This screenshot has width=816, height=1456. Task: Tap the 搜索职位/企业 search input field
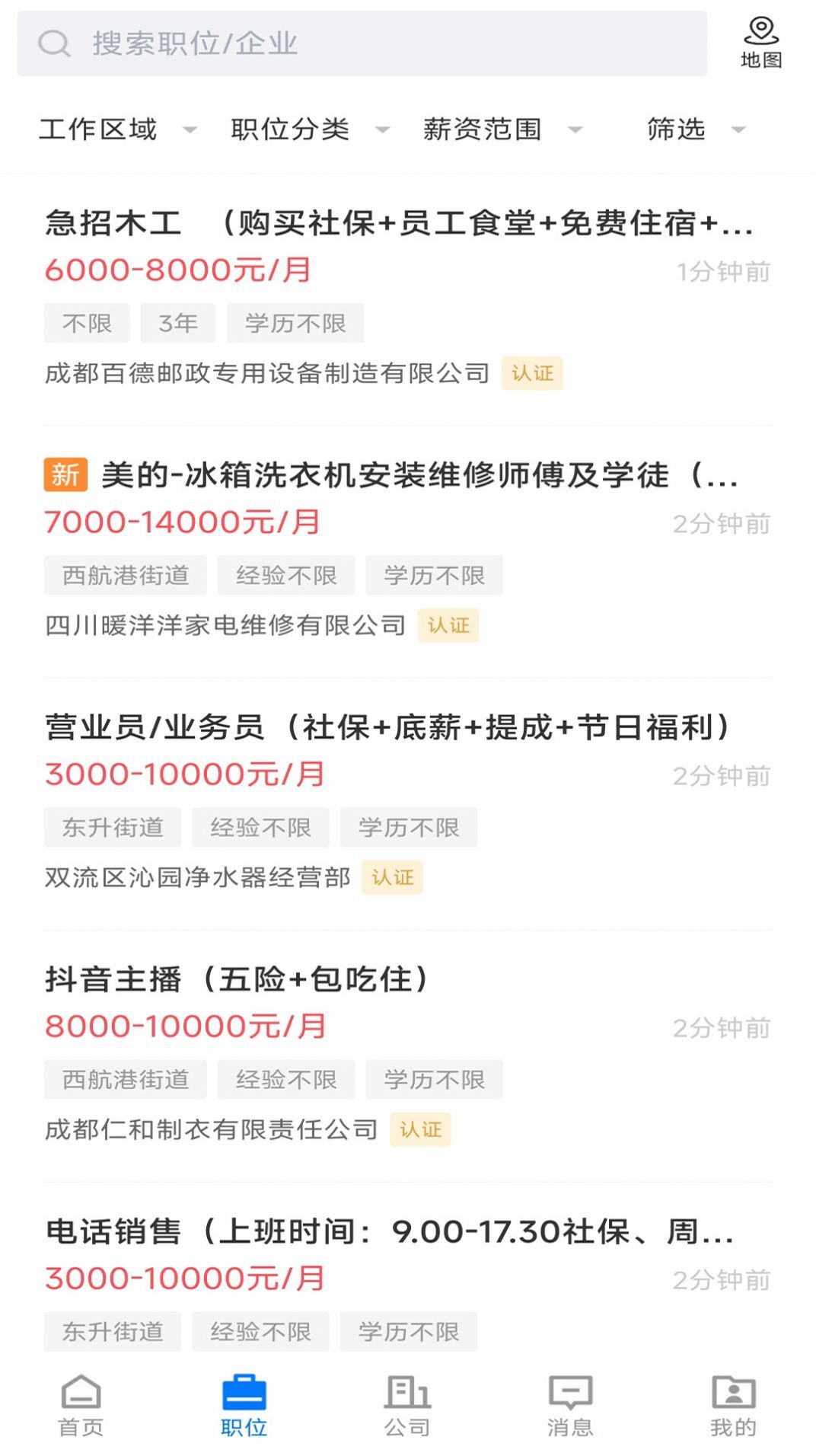click(x=304, y=44)
